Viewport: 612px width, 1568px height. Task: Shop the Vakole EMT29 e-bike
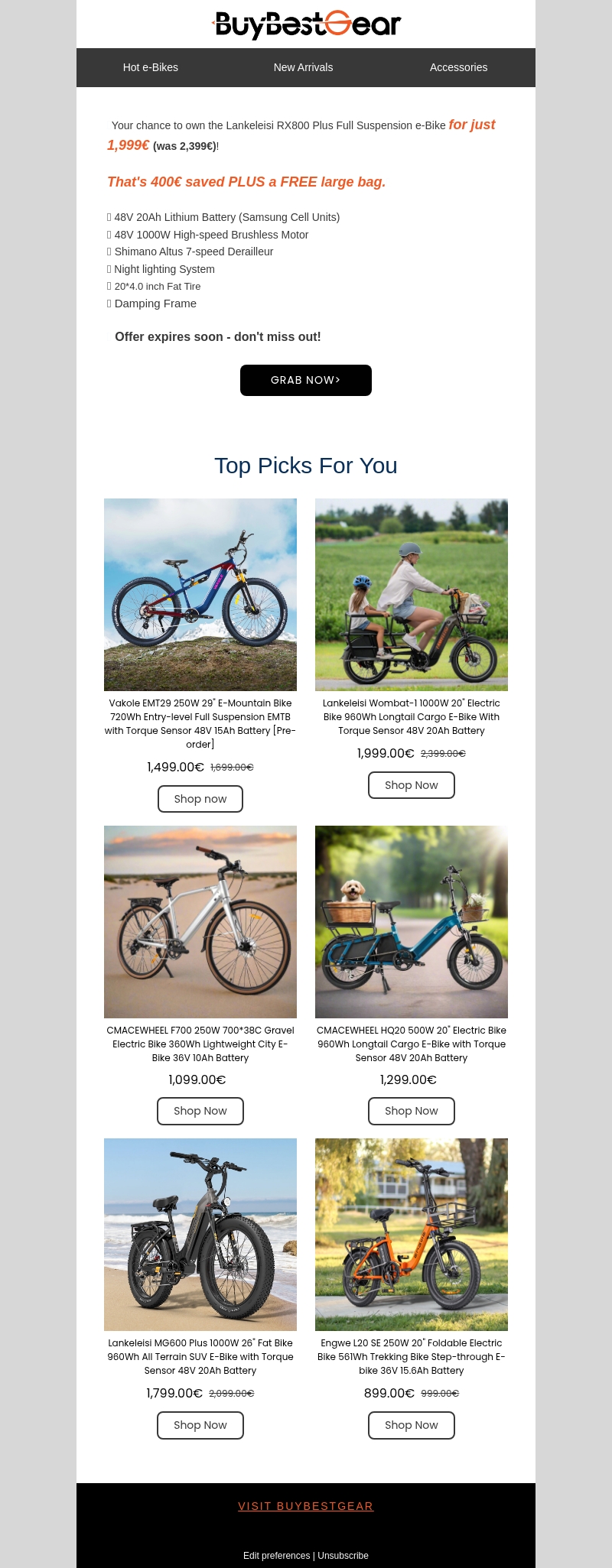(200, 799)
